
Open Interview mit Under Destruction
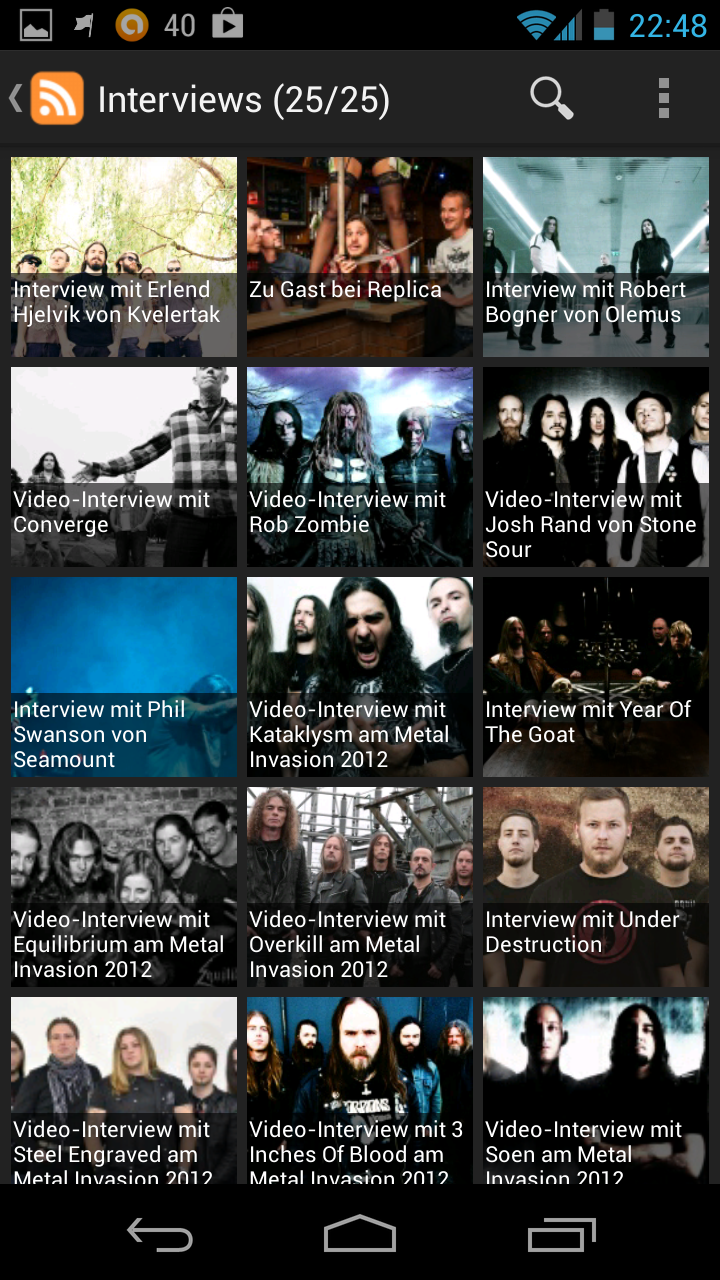click(596, 887)
